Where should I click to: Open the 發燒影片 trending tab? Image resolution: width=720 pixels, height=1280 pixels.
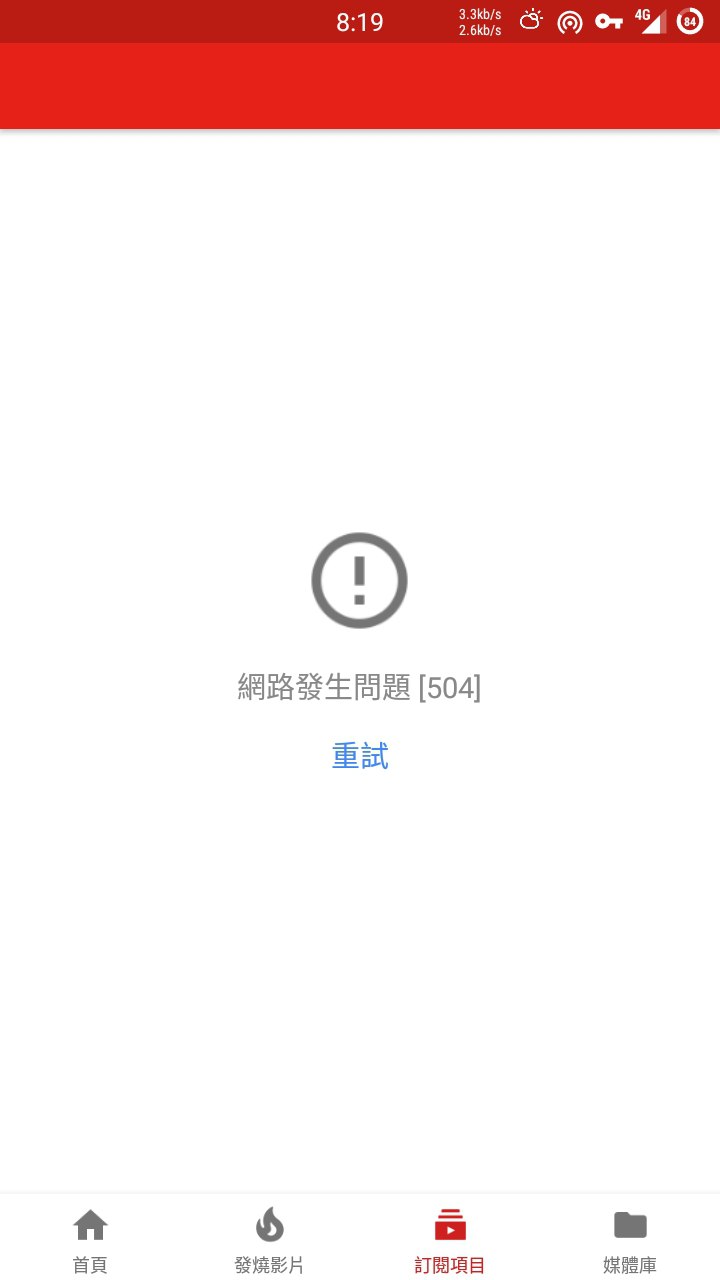[x=270, y=1238]
